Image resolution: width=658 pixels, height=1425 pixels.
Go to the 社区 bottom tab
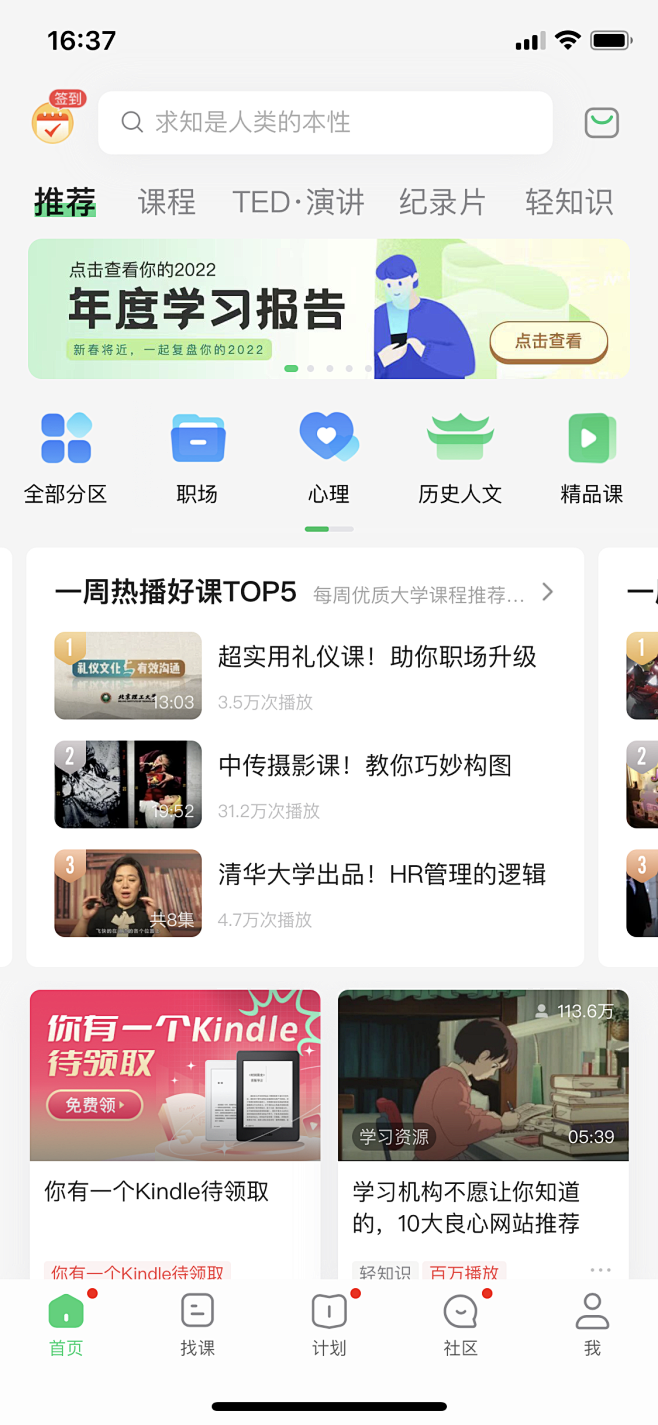[x=460, y=1323]
